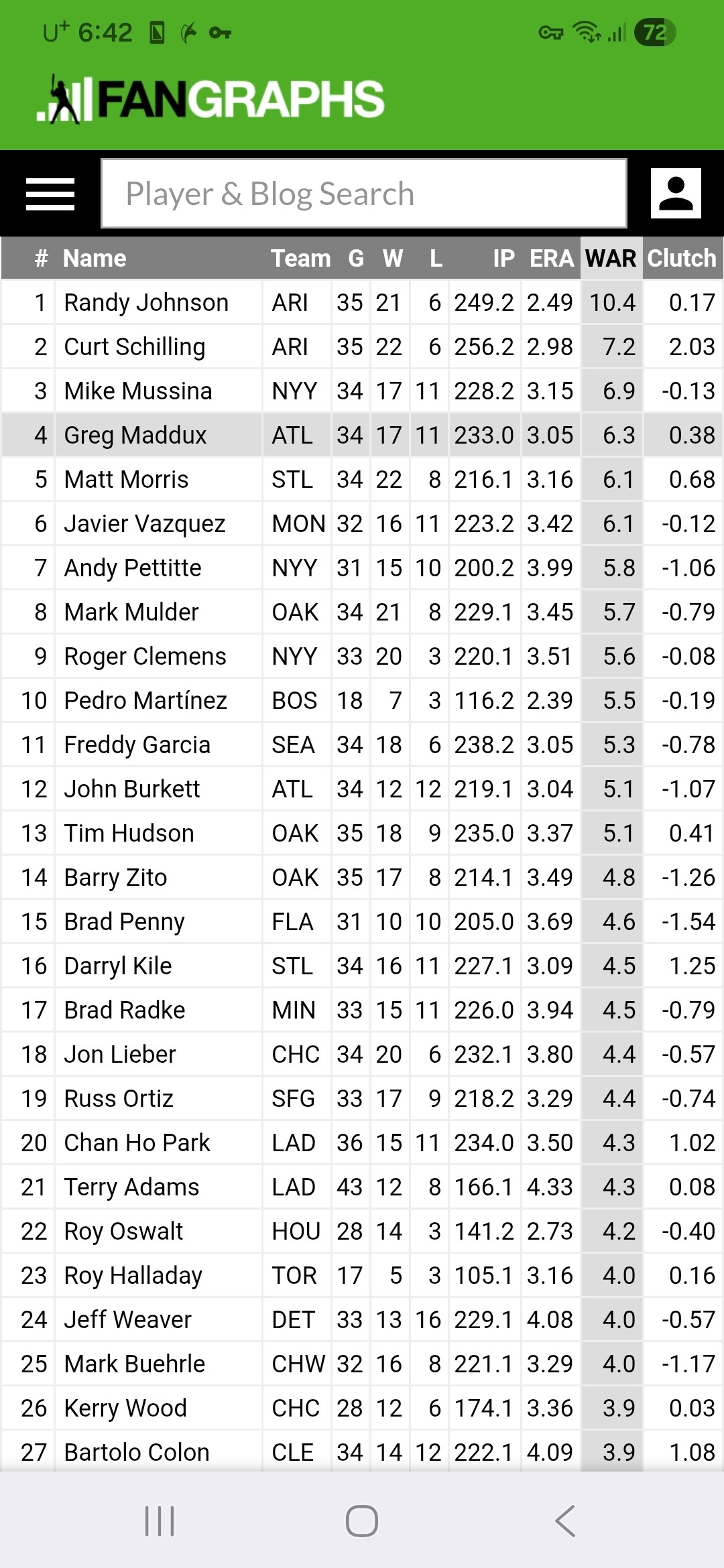Viewport: 724px width, 1568px height.
Task: Sort the table by WAR column
Action: tap(611, 258)
